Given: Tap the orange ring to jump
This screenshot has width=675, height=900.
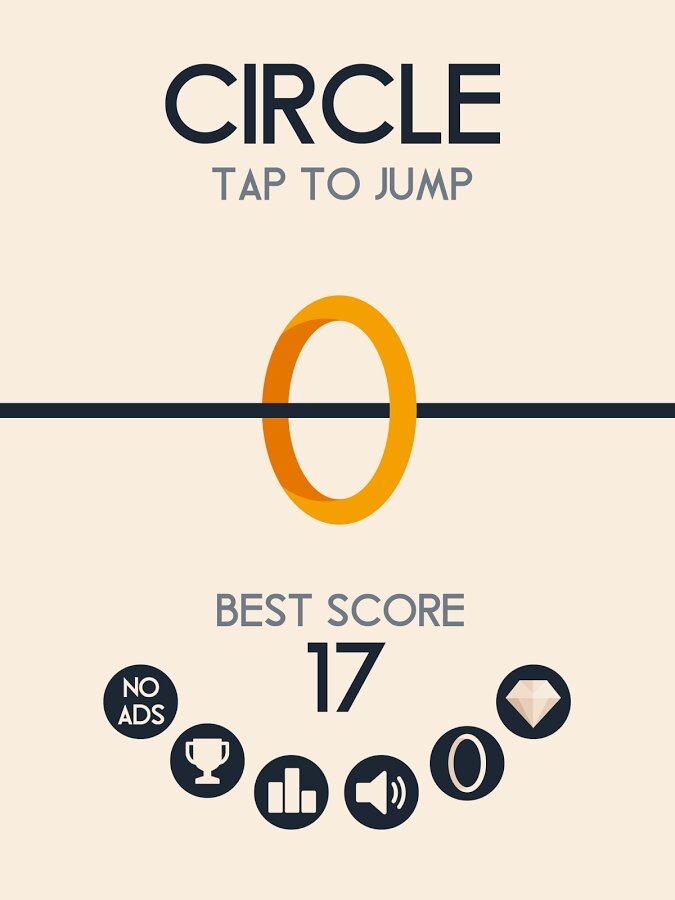Looking at the screenshot, I should pyautogui.click(x=338, y=410).
